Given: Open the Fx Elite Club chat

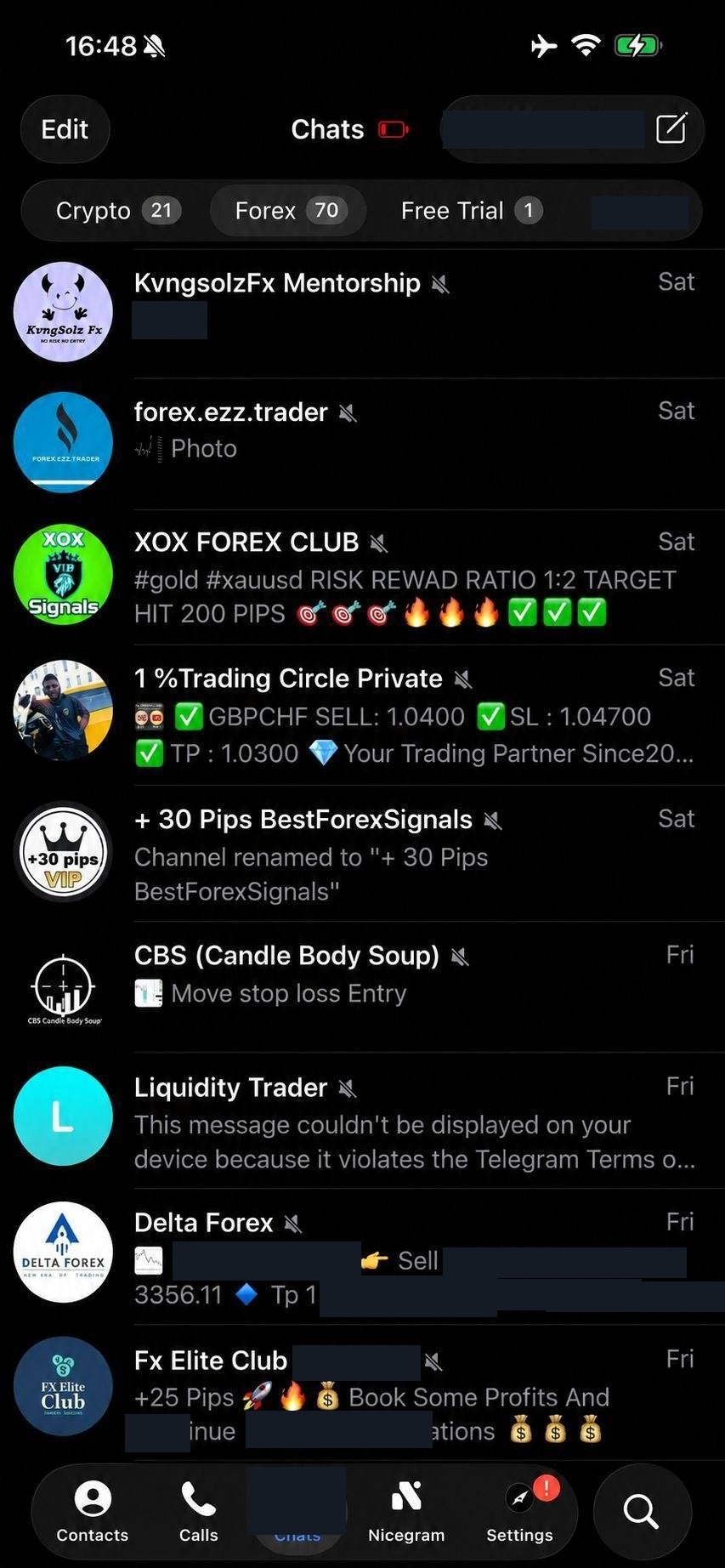Looking at the screenshot, I should pyautogui.click(x=362, y=1393).
